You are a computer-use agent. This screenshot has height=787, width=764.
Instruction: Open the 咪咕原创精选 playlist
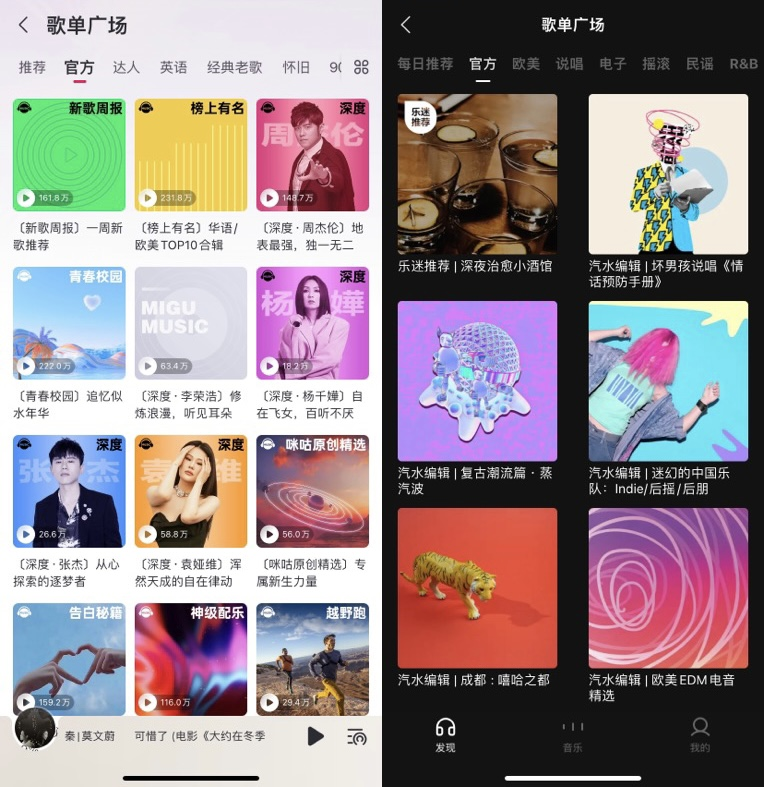click(x=312, y=491)
